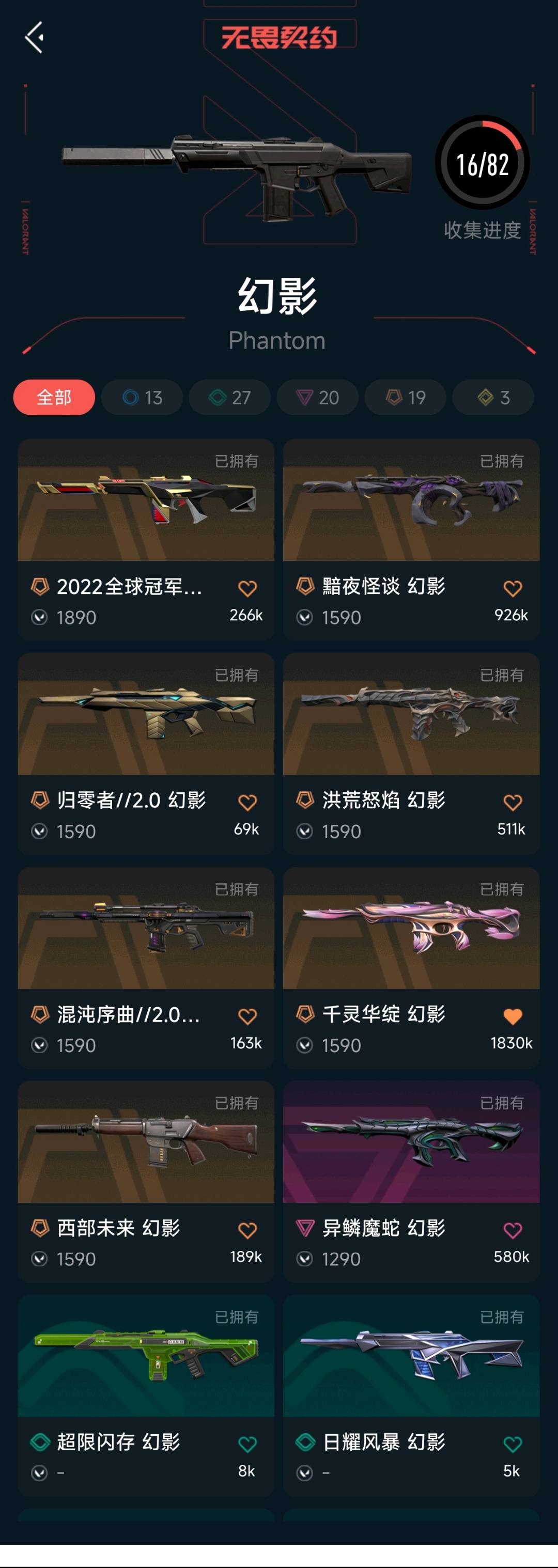Screen dimensions: 558x1568
Task: Like the 归零者//2.0 幻影 skin
Action: 247,802
